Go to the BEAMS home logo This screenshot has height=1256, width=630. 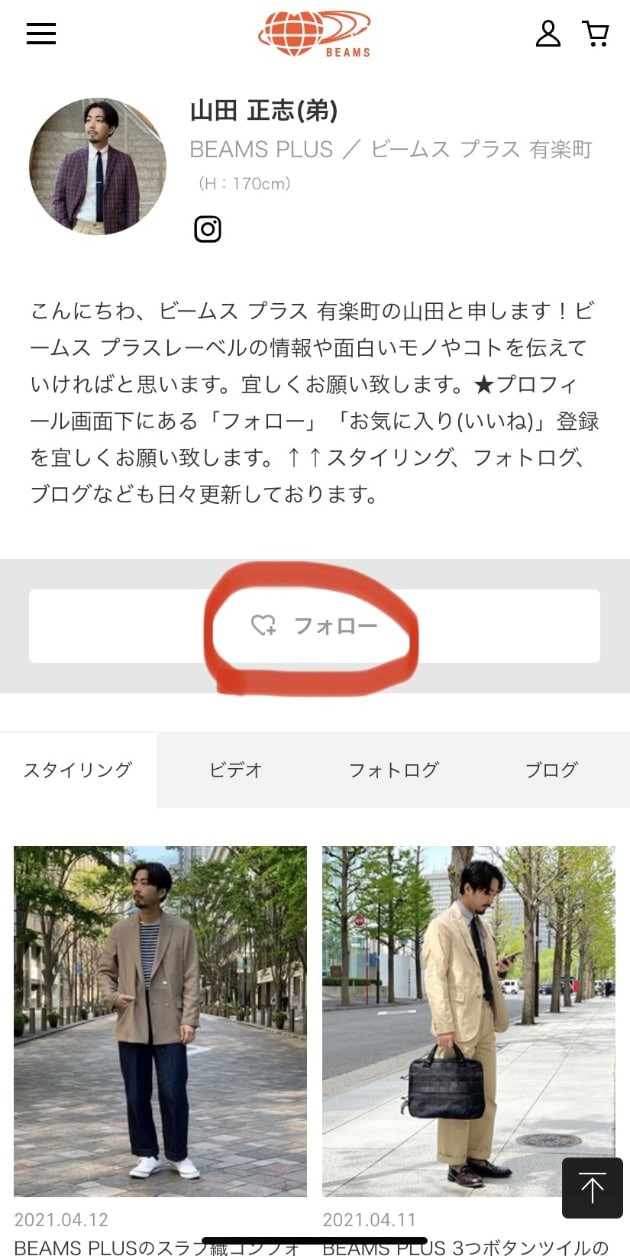(x=314, y=34)
